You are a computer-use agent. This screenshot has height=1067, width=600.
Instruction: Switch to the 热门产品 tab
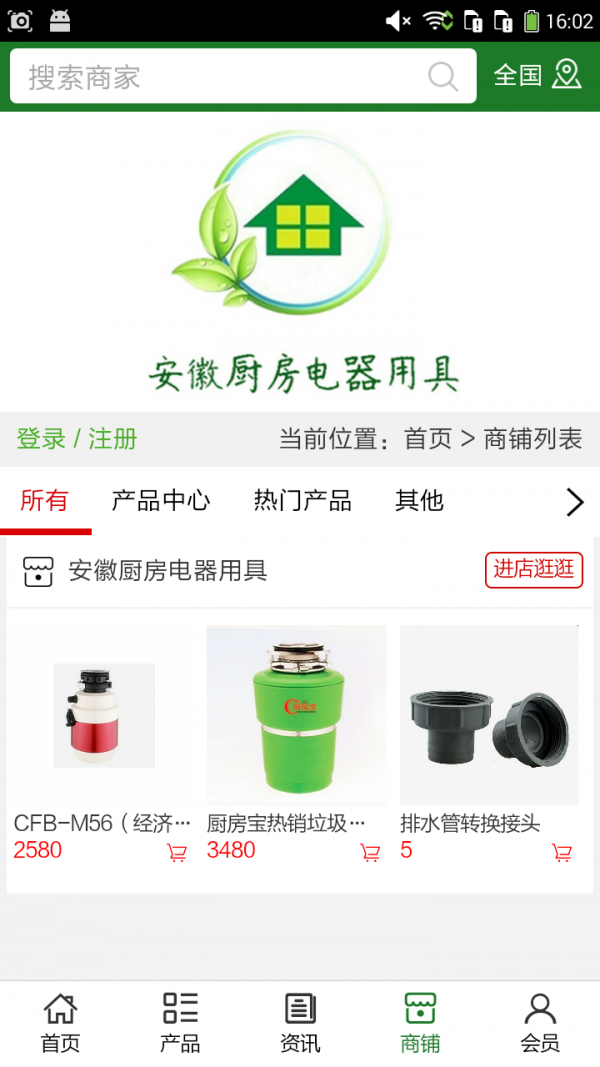pyautogui.click(x=303, y=501)
